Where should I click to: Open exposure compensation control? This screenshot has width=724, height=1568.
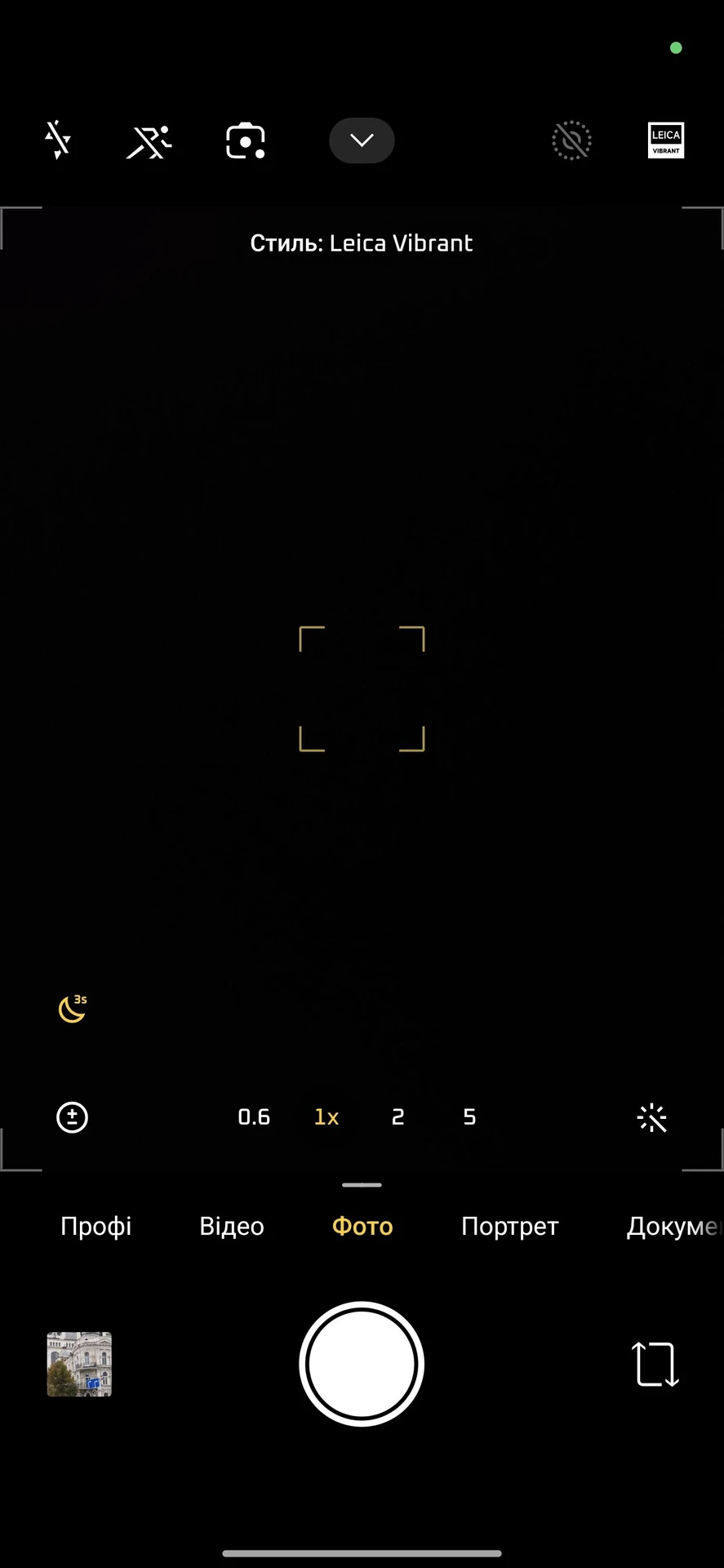point(72,1117)
